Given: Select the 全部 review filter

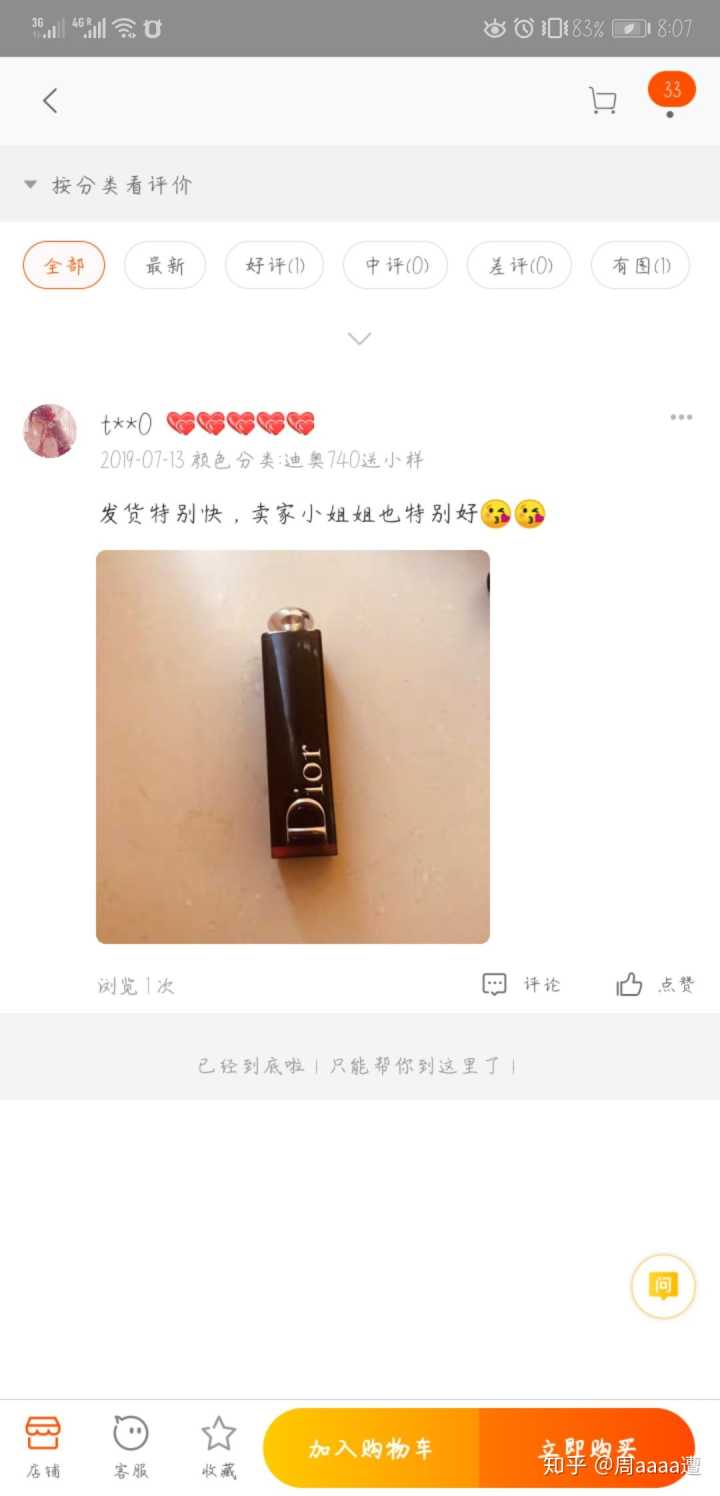Looking at the screenshot, I should 64,265.
